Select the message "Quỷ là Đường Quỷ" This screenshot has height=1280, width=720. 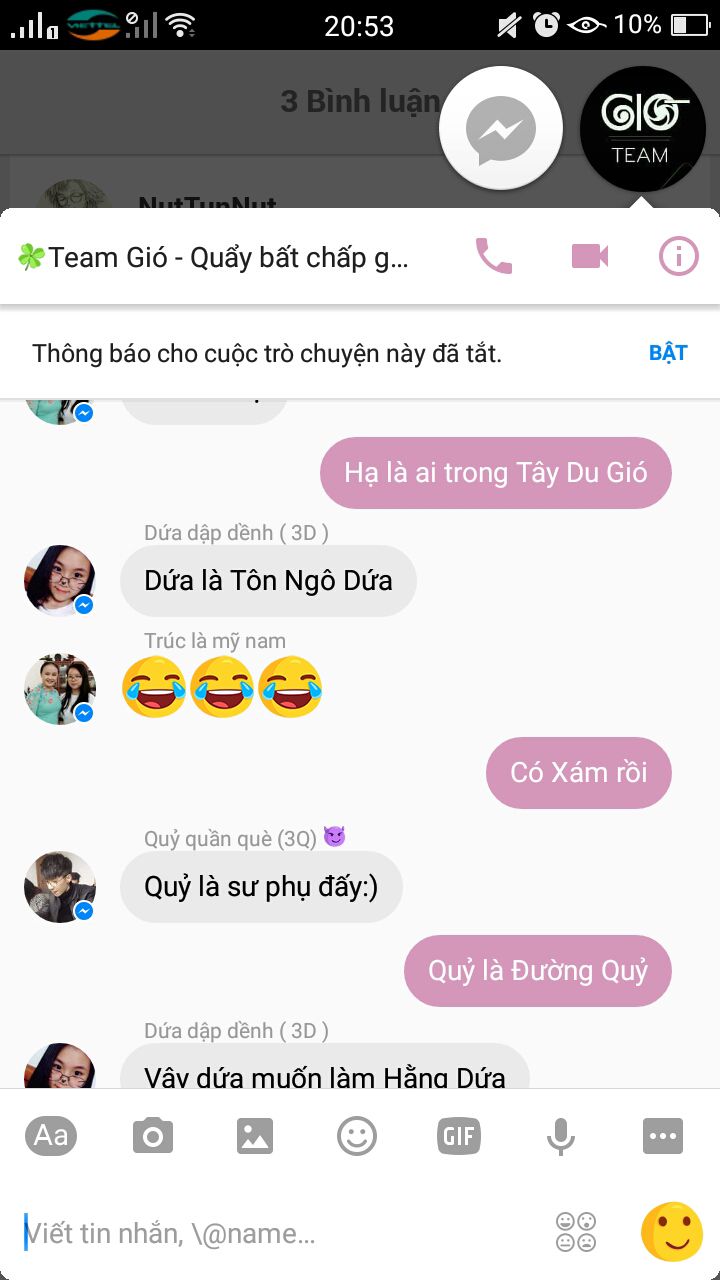538,971
